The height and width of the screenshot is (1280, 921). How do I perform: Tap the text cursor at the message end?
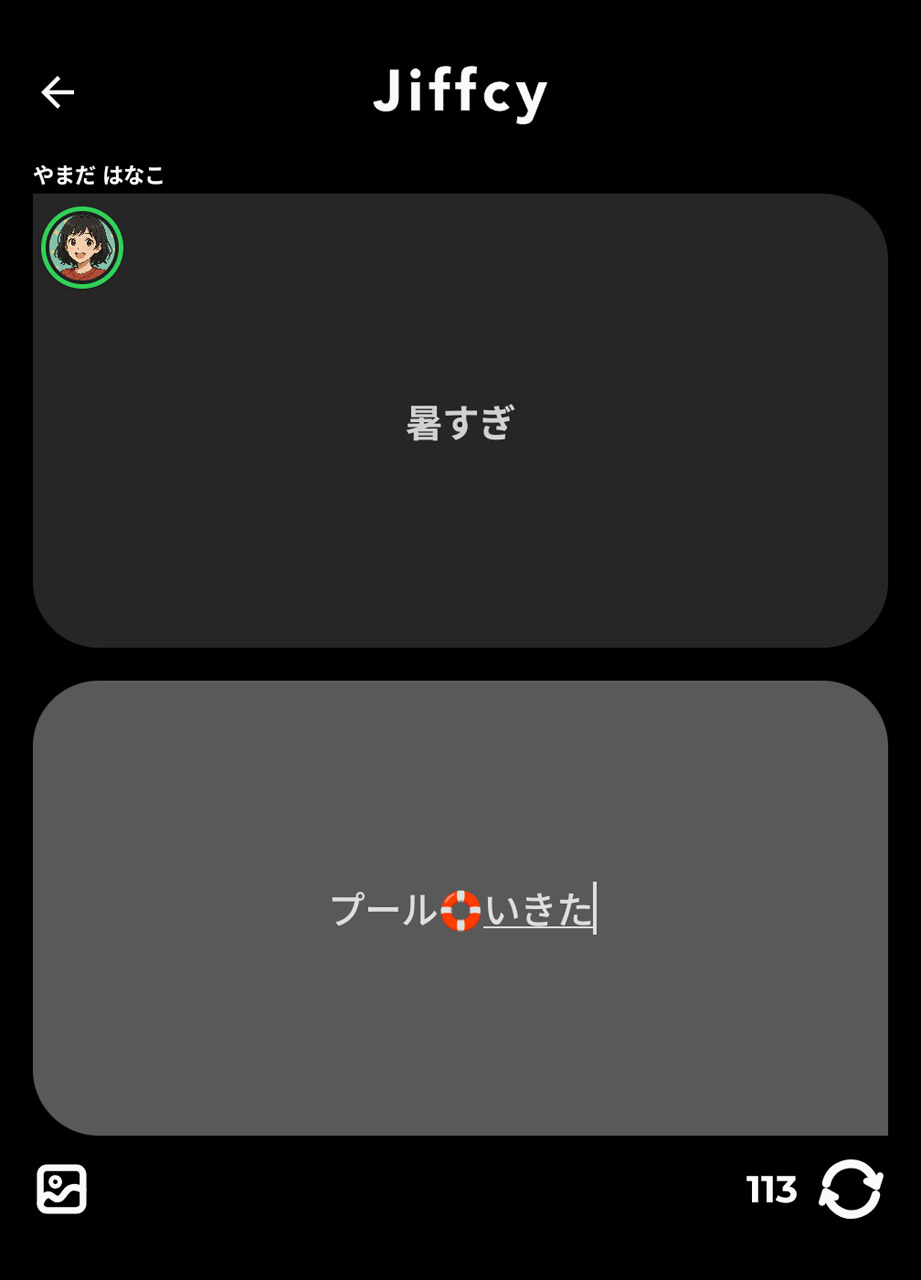coord(594,910)
